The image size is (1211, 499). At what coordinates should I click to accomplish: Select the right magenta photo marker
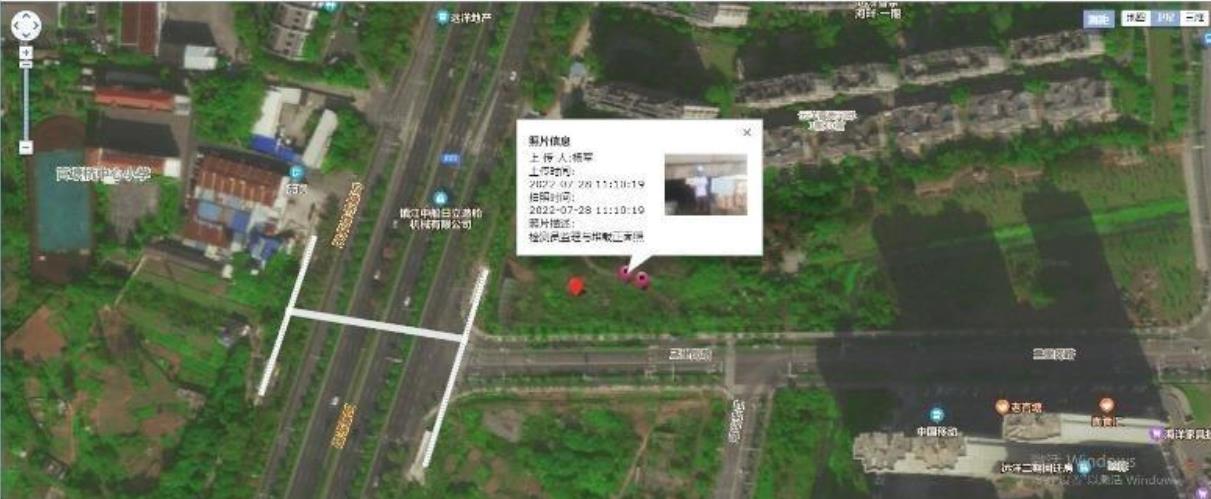[642, 279]
